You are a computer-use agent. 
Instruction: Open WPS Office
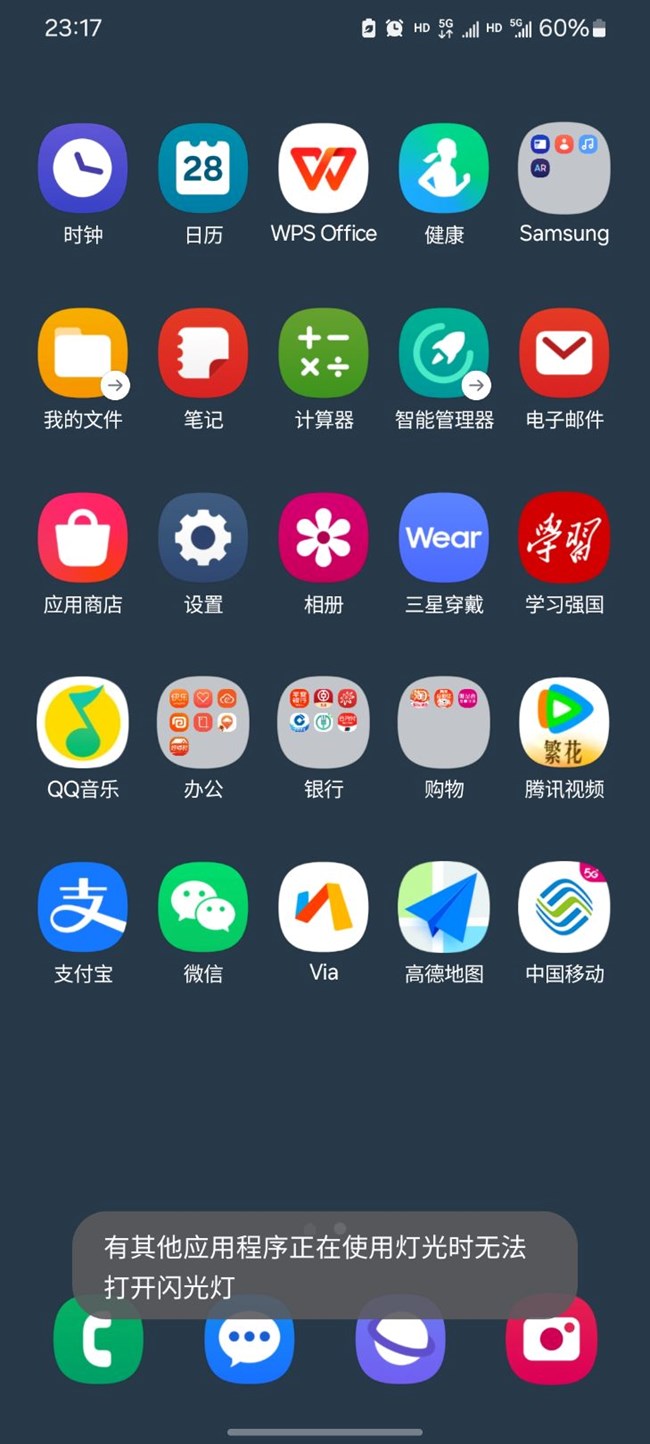point(323,168)
